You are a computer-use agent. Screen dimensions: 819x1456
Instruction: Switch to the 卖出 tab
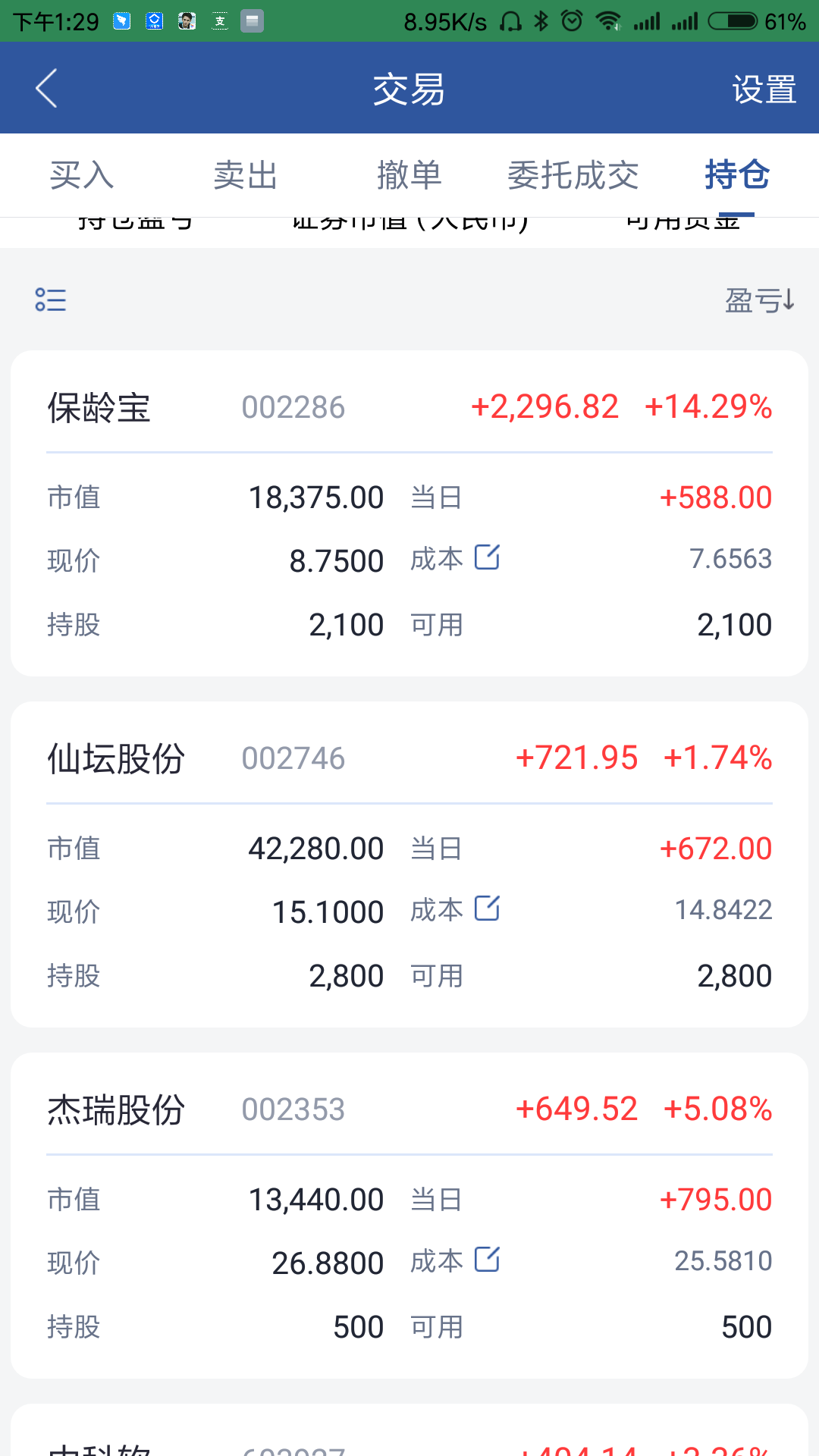(x=244, y=174)
